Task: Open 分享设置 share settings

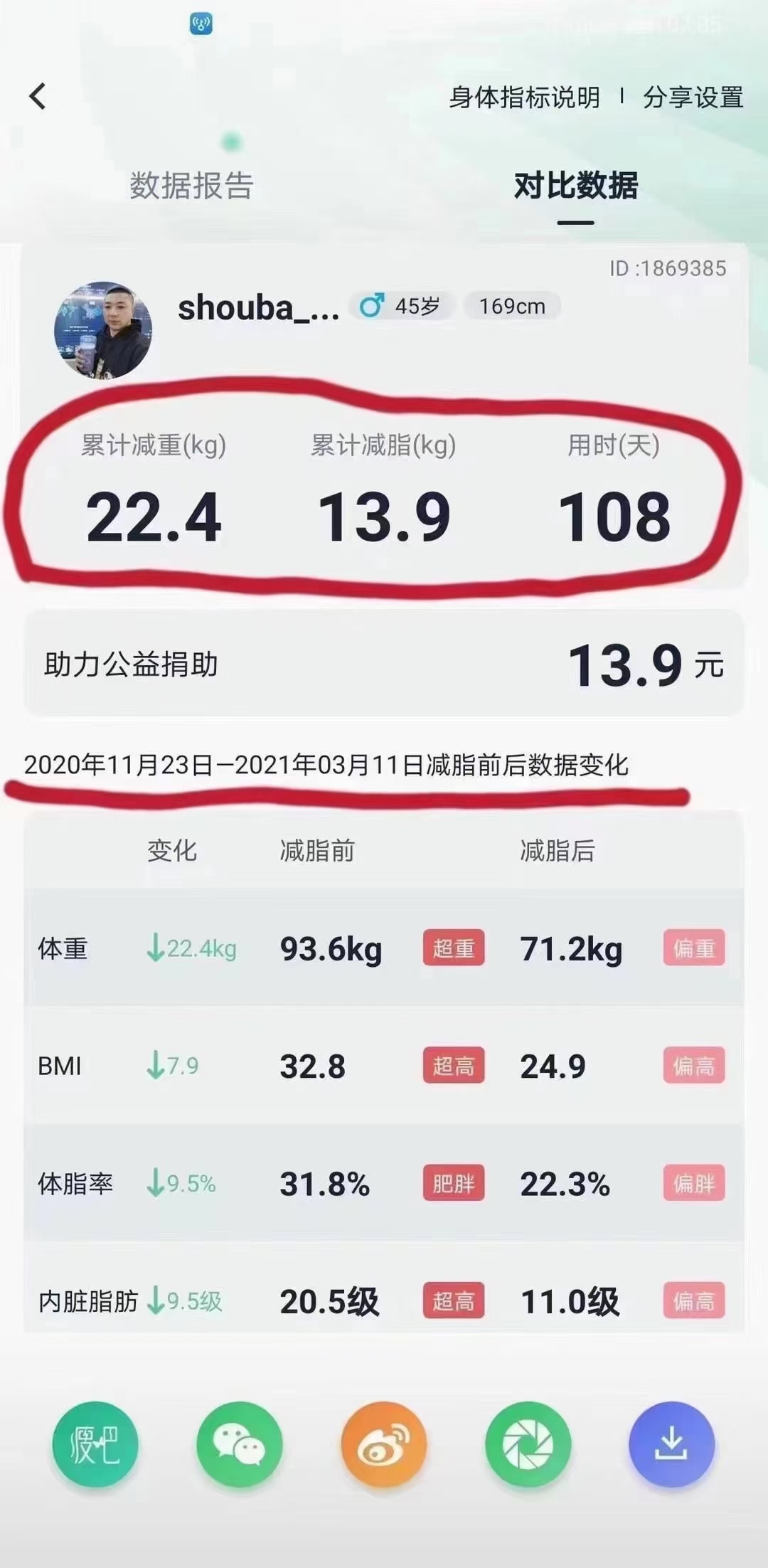Action: [693, 97]
